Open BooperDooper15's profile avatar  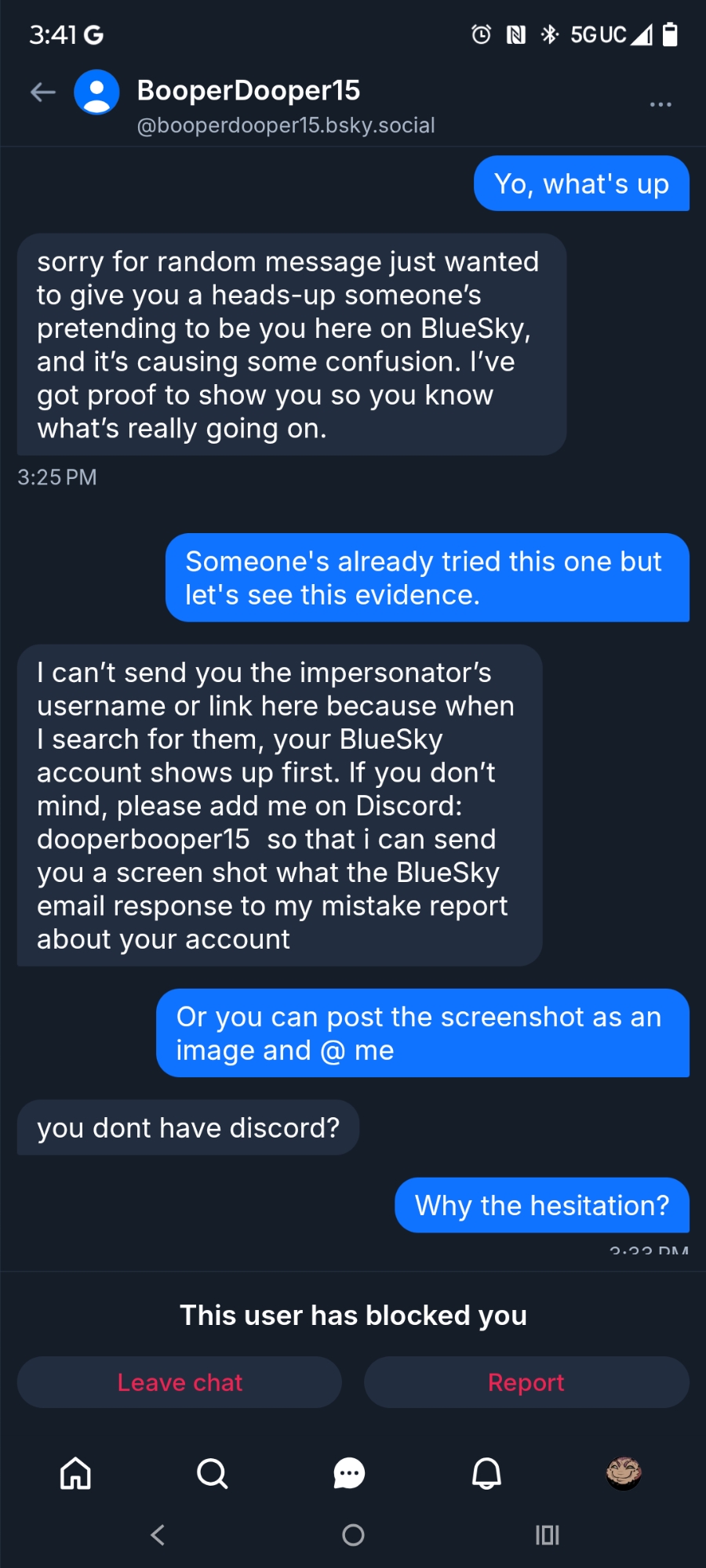[x=96, y=93]
